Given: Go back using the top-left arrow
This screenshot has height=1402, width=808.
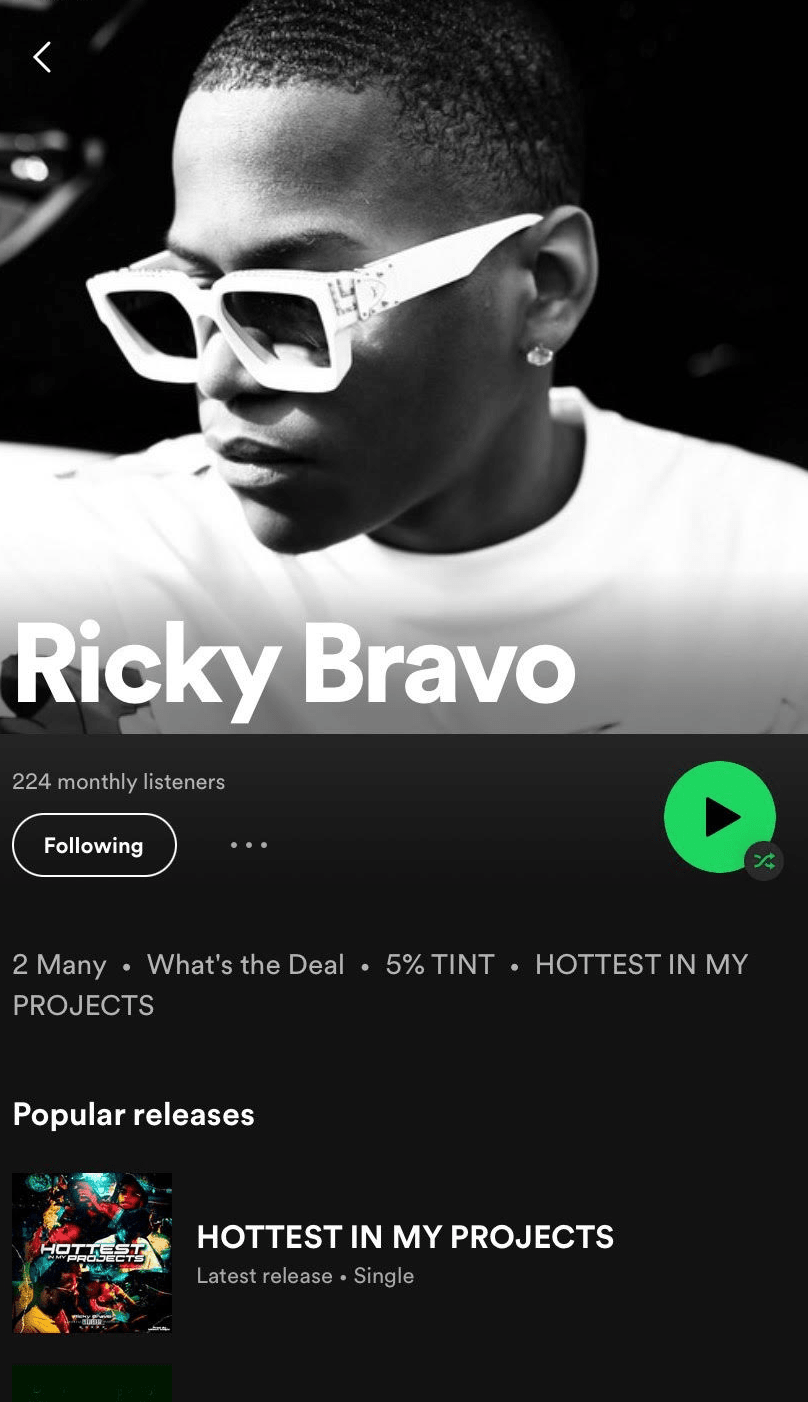Looking at the screenshot, I should pos(42,58).
